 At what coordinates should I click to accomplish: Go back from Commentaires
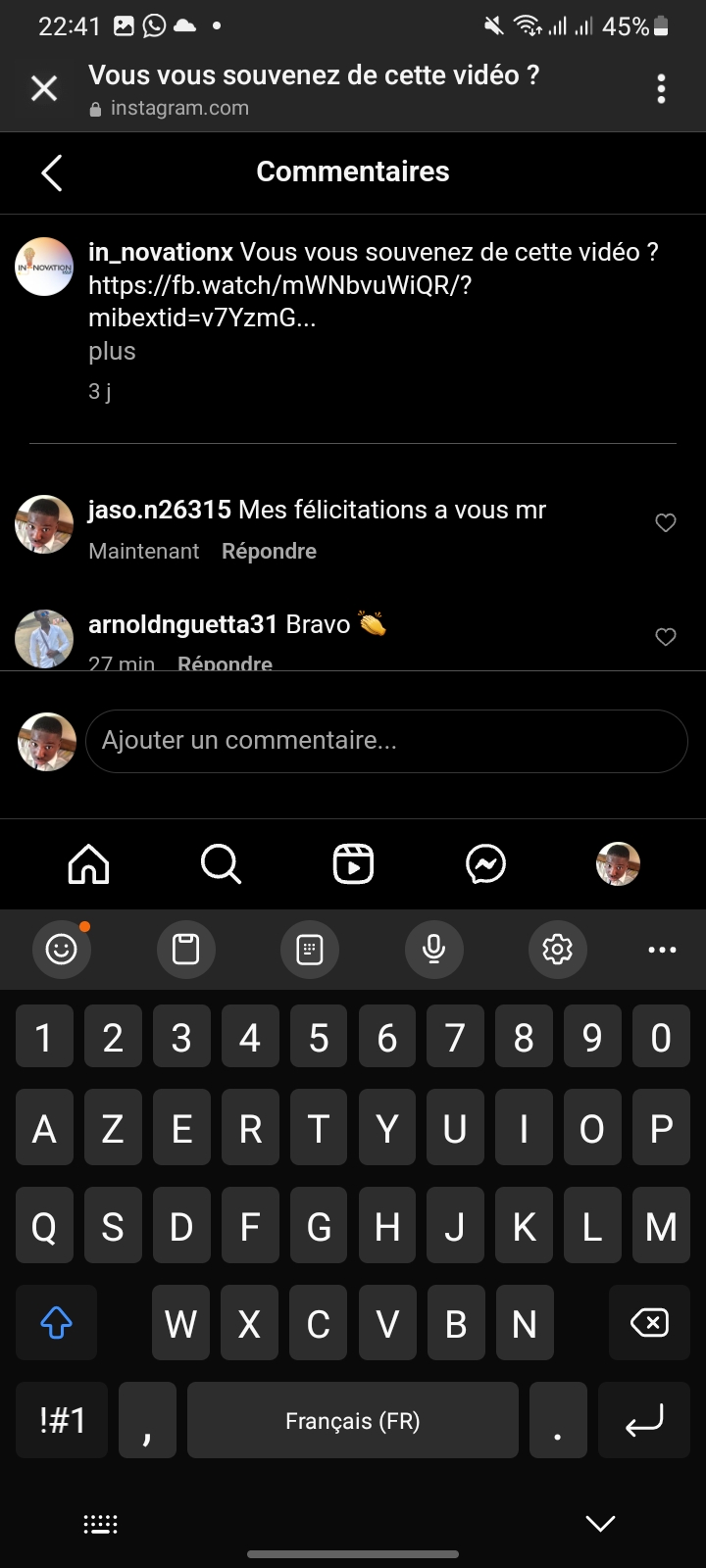tap(52, 173)
